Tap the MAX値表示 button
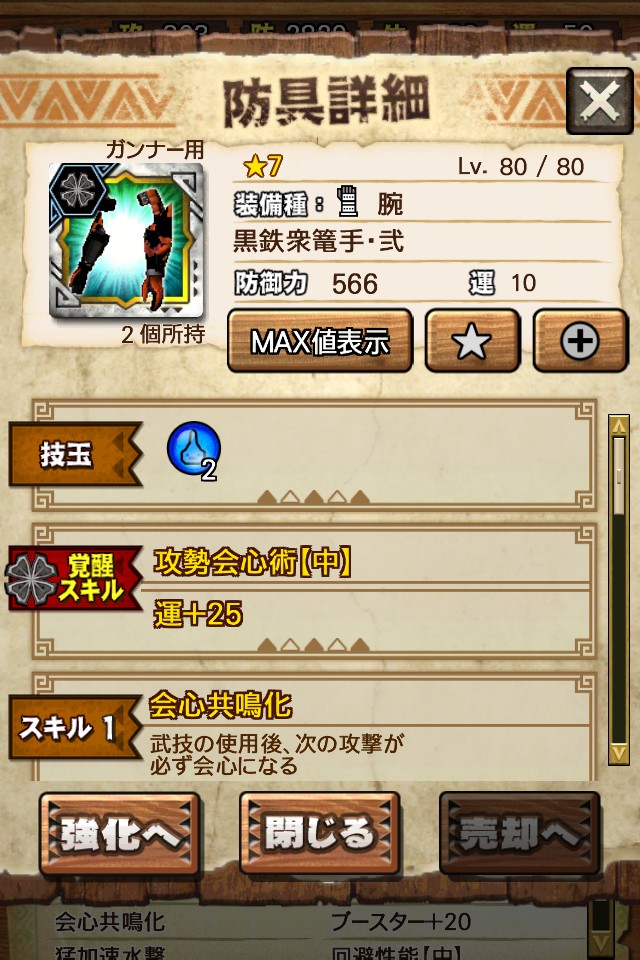Screen dimensions: 640x960 [319, 342]
